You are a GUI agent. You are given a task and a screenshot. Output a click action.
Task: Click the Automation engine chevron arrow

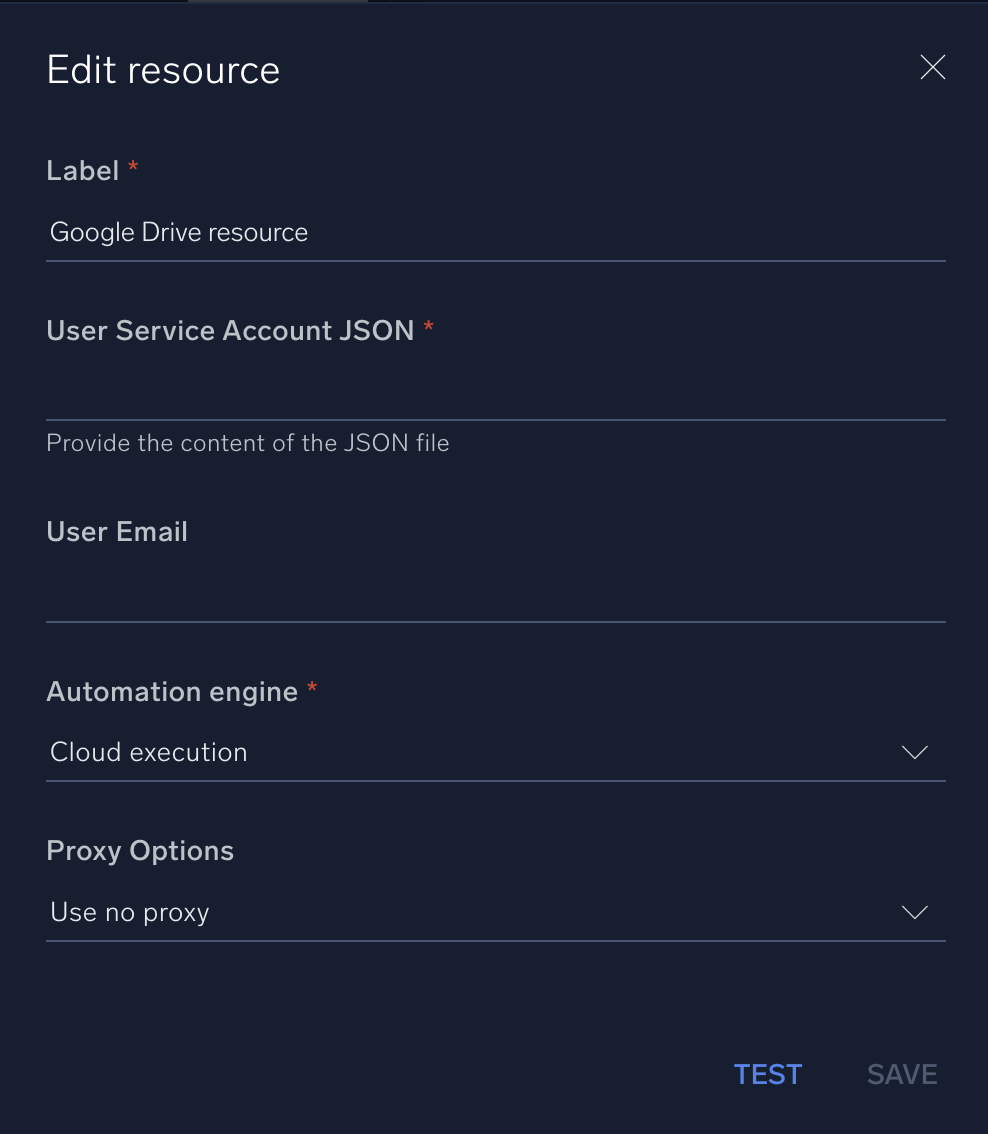click(913, 752)
